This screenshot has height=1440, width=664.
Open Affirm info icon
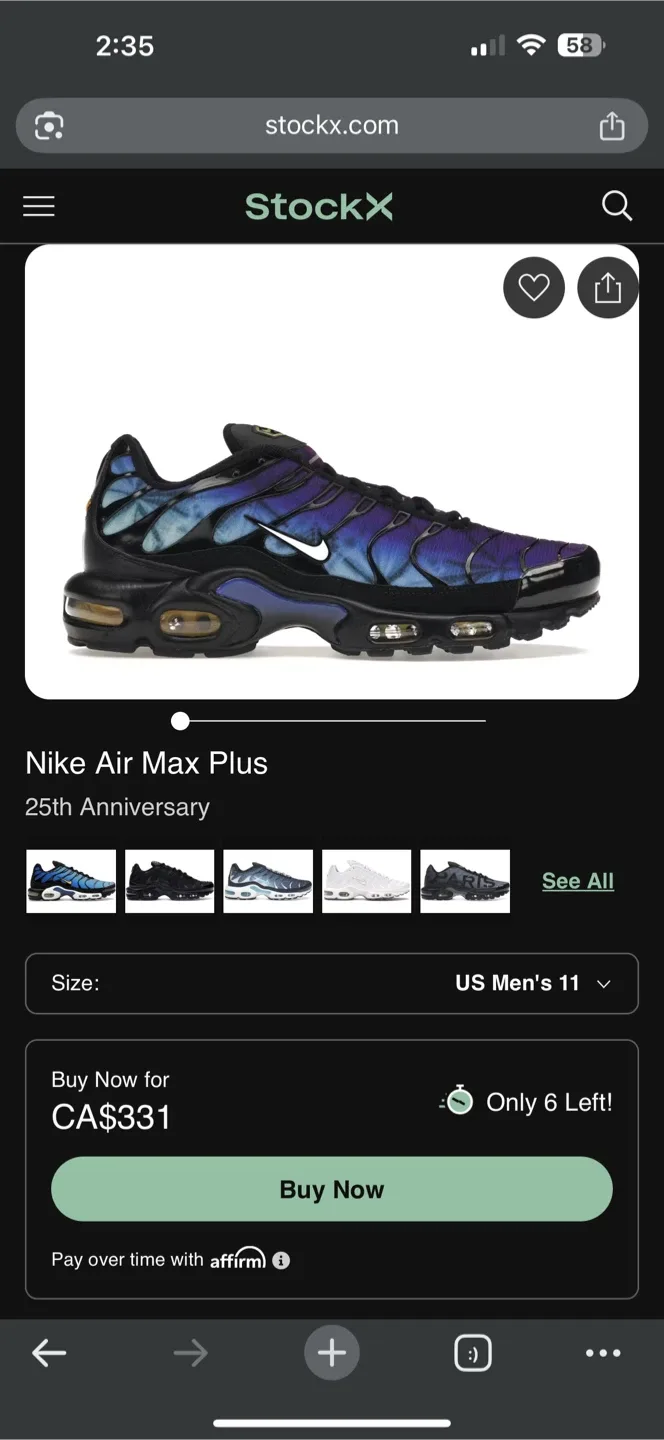281,1260
